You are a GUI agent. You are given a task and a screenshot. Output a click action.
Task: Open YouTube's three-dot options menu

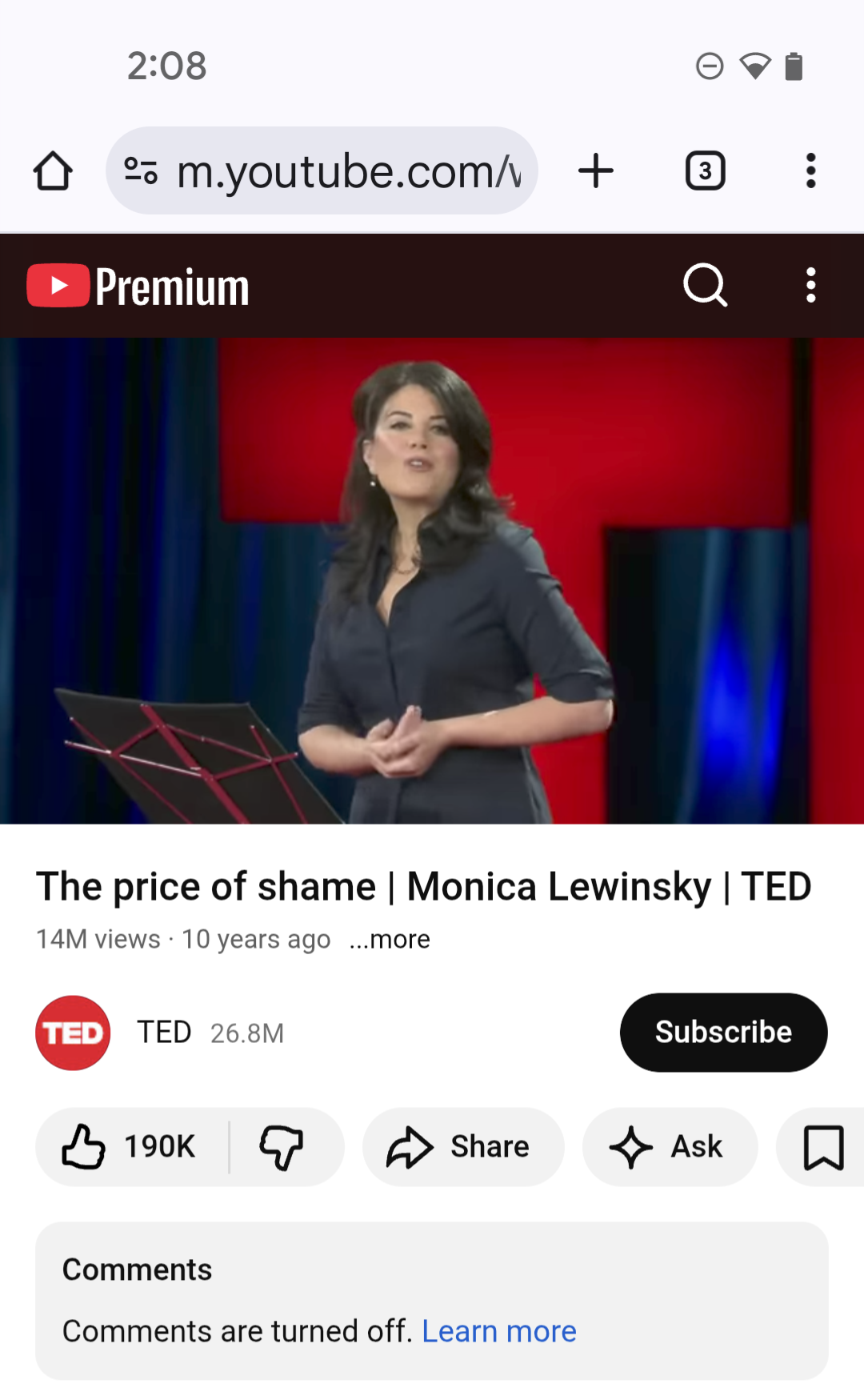[x=810, y=285]
